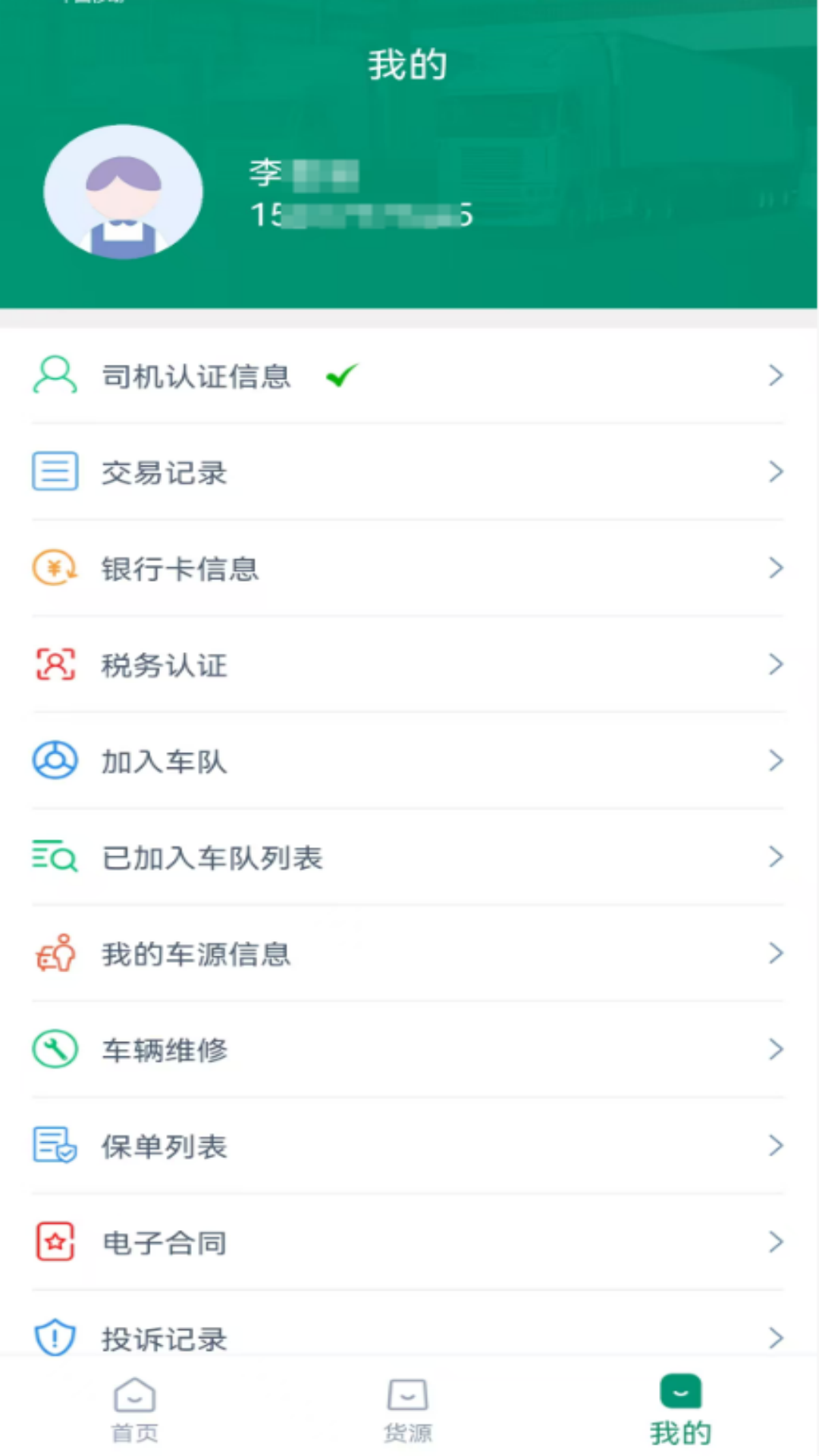The width and height of the screenshot is (819, 1456).
Task: Open the orange 银行卡信息 bank card icon
Action: click(x=54, y=568)
